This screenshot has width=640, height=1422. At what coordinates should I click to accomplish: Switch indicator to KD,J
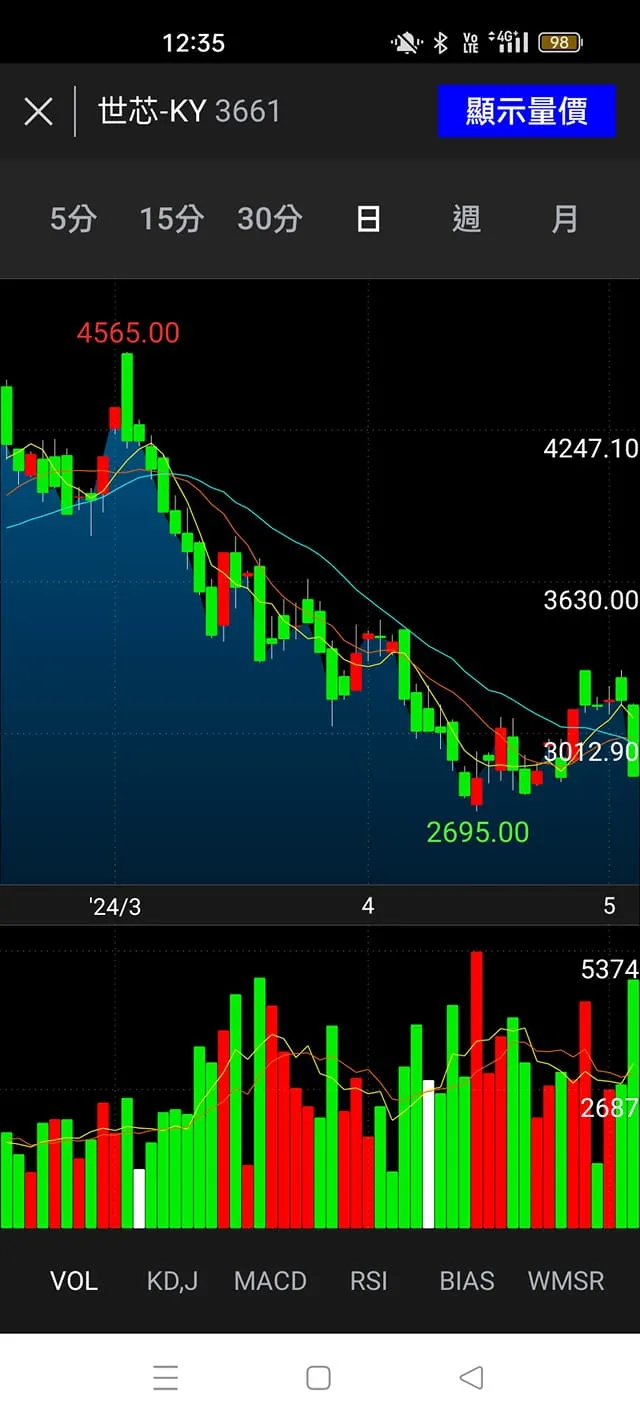click(x=172, y=1281)
